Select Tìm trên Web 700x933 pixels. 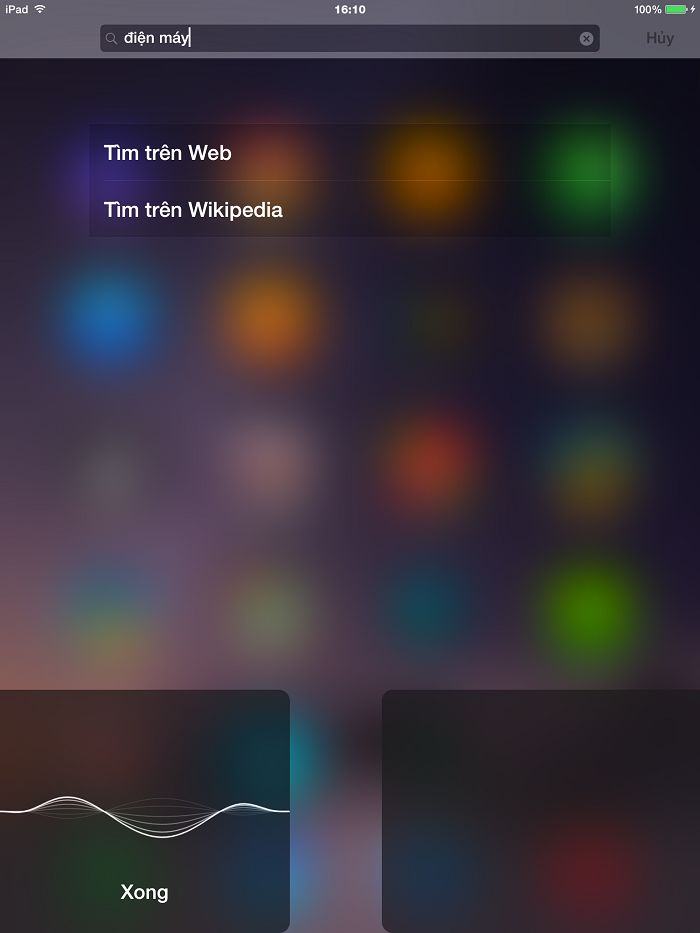[349, 153]
